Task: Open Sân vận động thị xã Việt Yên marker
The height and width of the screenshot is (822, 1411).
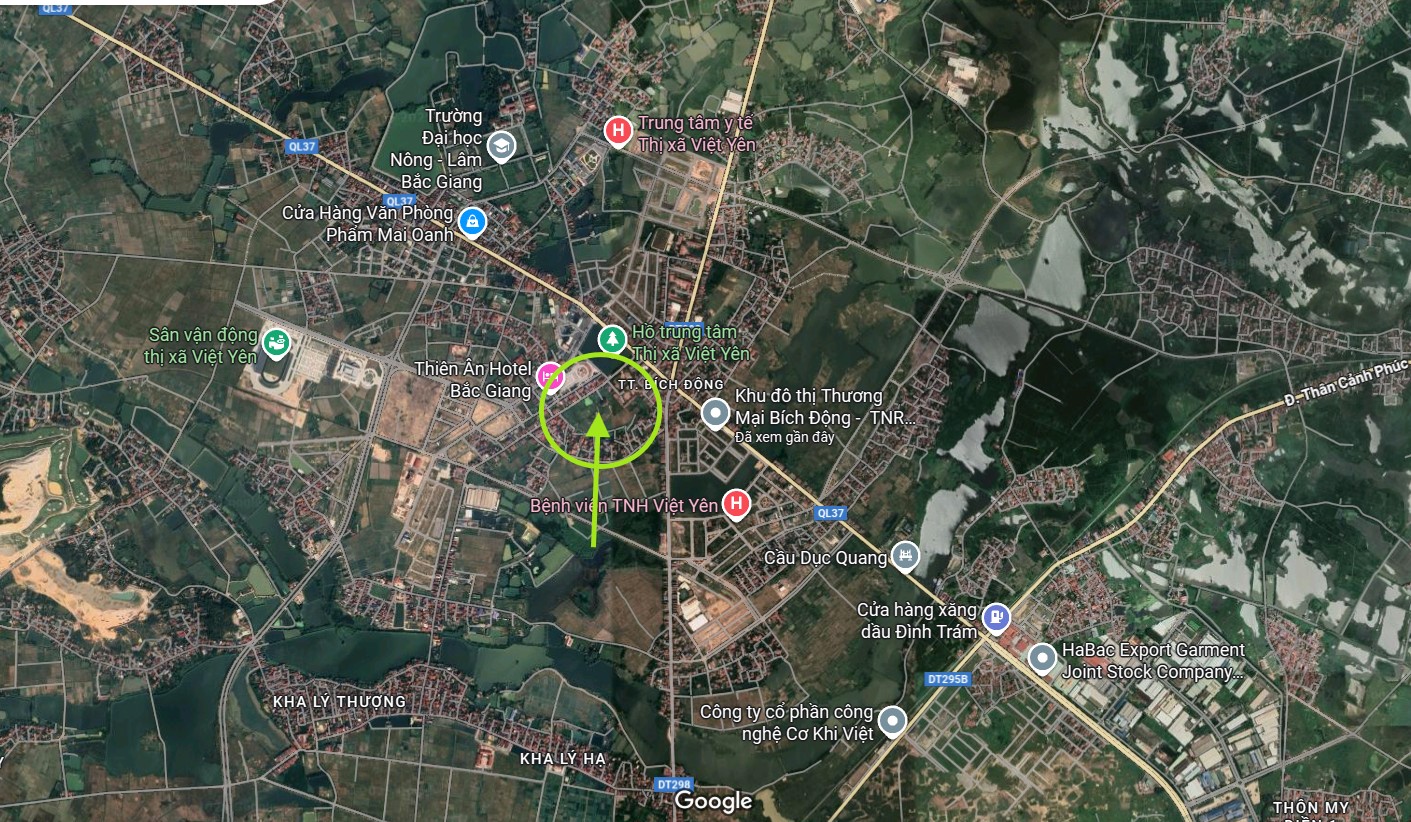Action: [x=274, y=345]
